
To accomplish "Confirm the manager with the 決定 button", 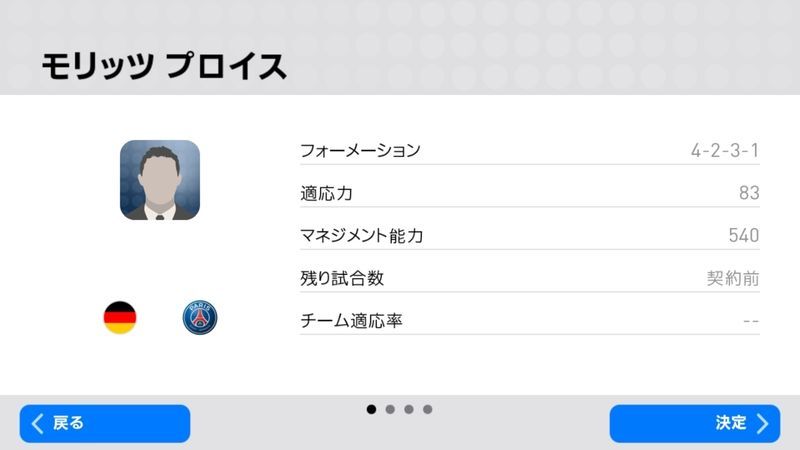I will coord(694,423).
